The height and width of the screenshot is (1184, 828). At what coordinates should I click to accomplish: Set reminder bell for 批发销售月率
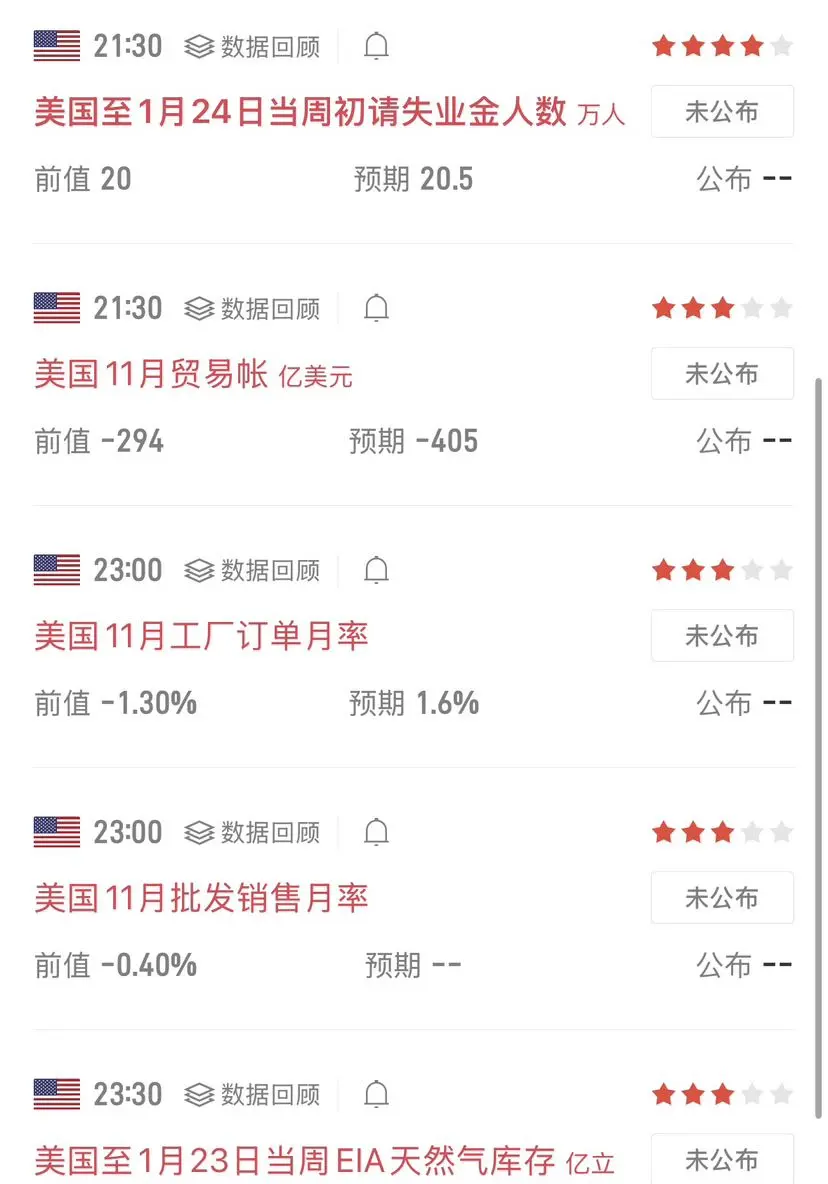click(376, 832)
